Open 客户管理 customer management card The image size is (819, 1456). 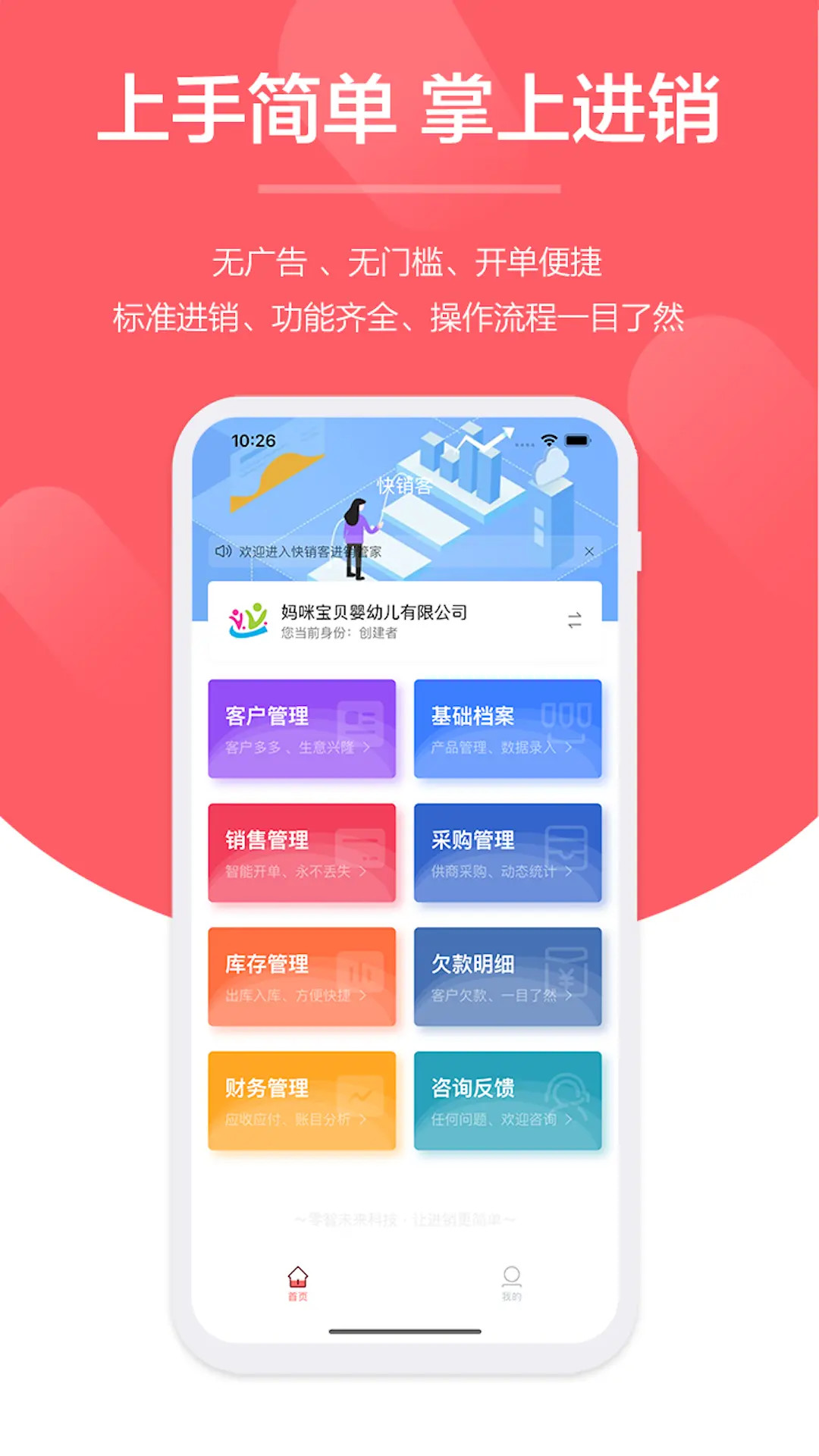click(302, 728)
